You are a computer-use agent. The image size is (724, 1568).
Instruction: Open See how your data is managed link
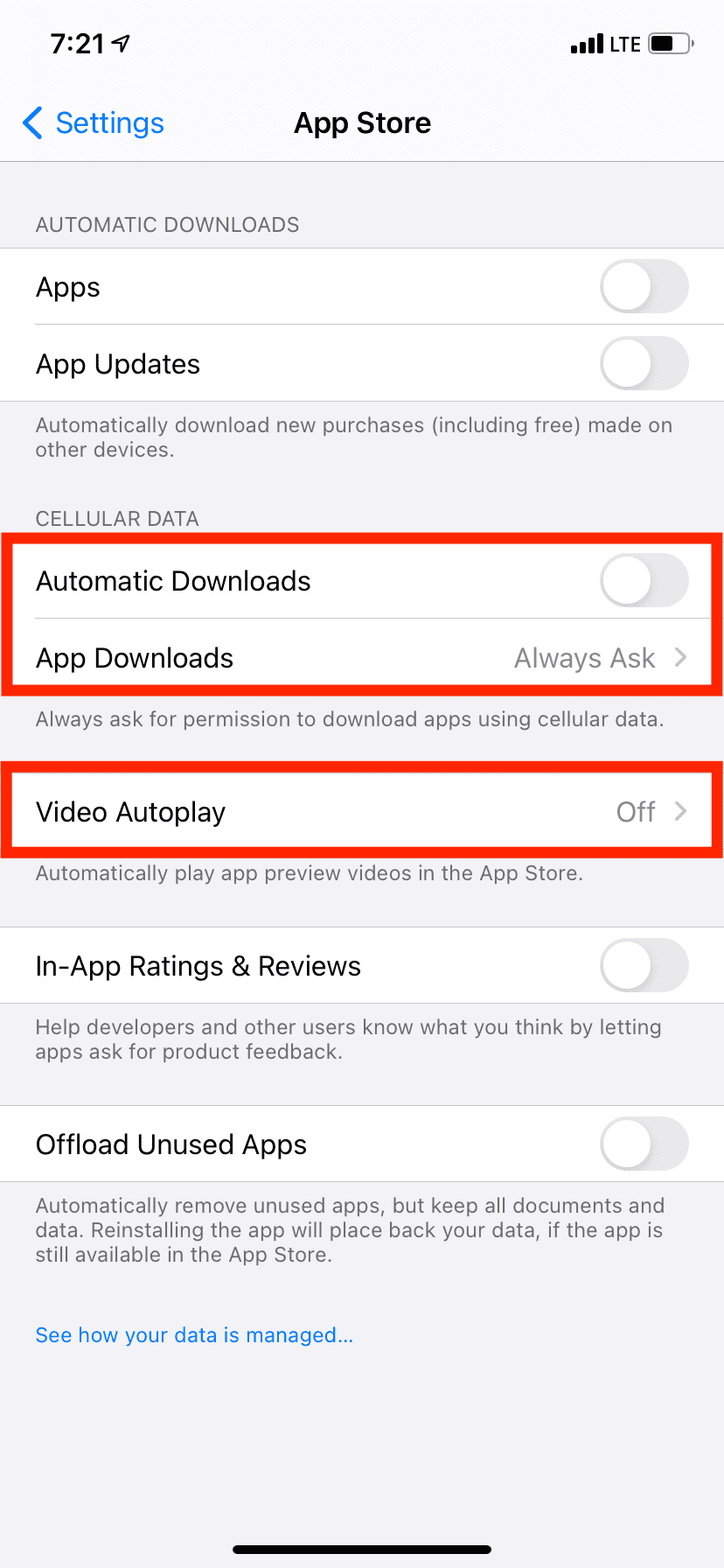tap(194, 1335)
